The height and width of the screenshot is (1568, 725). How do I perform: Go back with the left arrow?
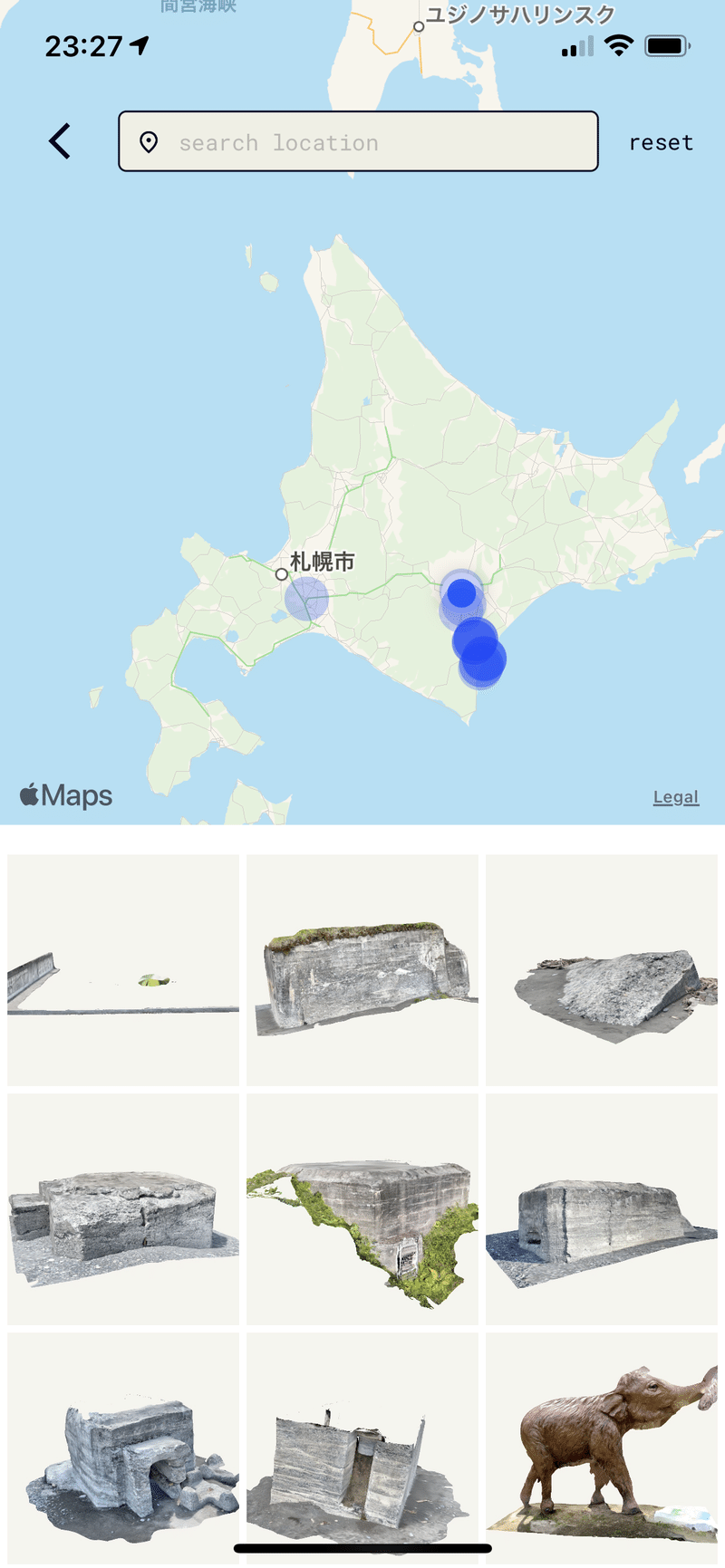click(60, 141)
